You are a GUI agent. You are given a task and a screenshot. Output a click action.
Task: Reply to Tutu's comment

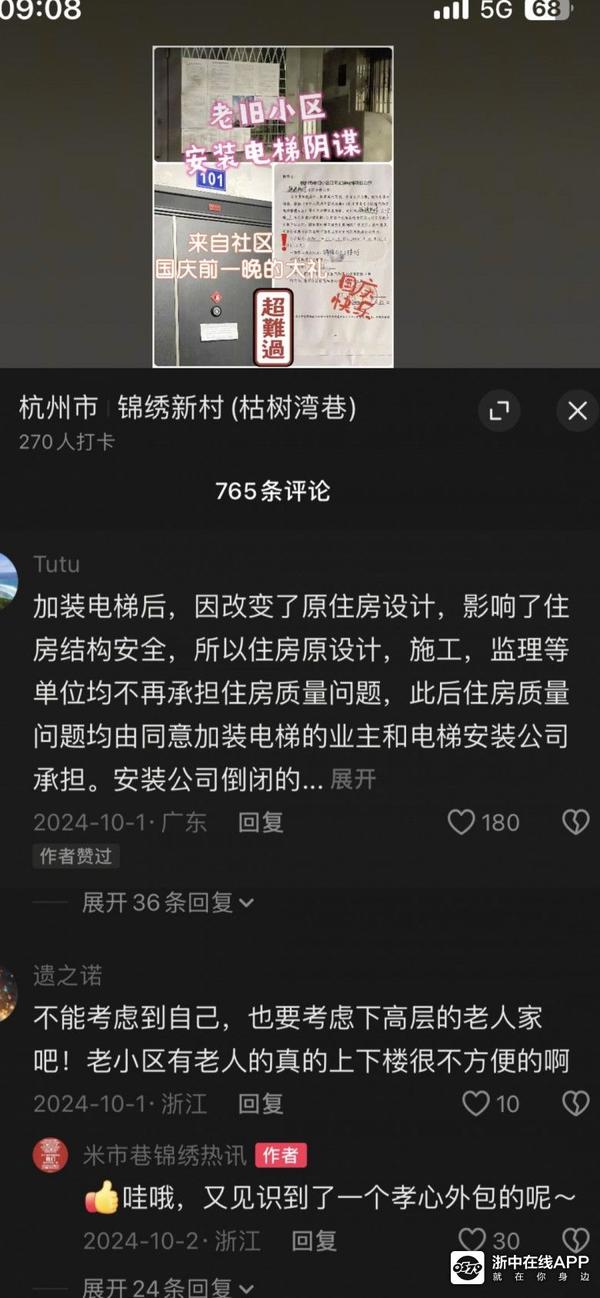click(261, 822)
